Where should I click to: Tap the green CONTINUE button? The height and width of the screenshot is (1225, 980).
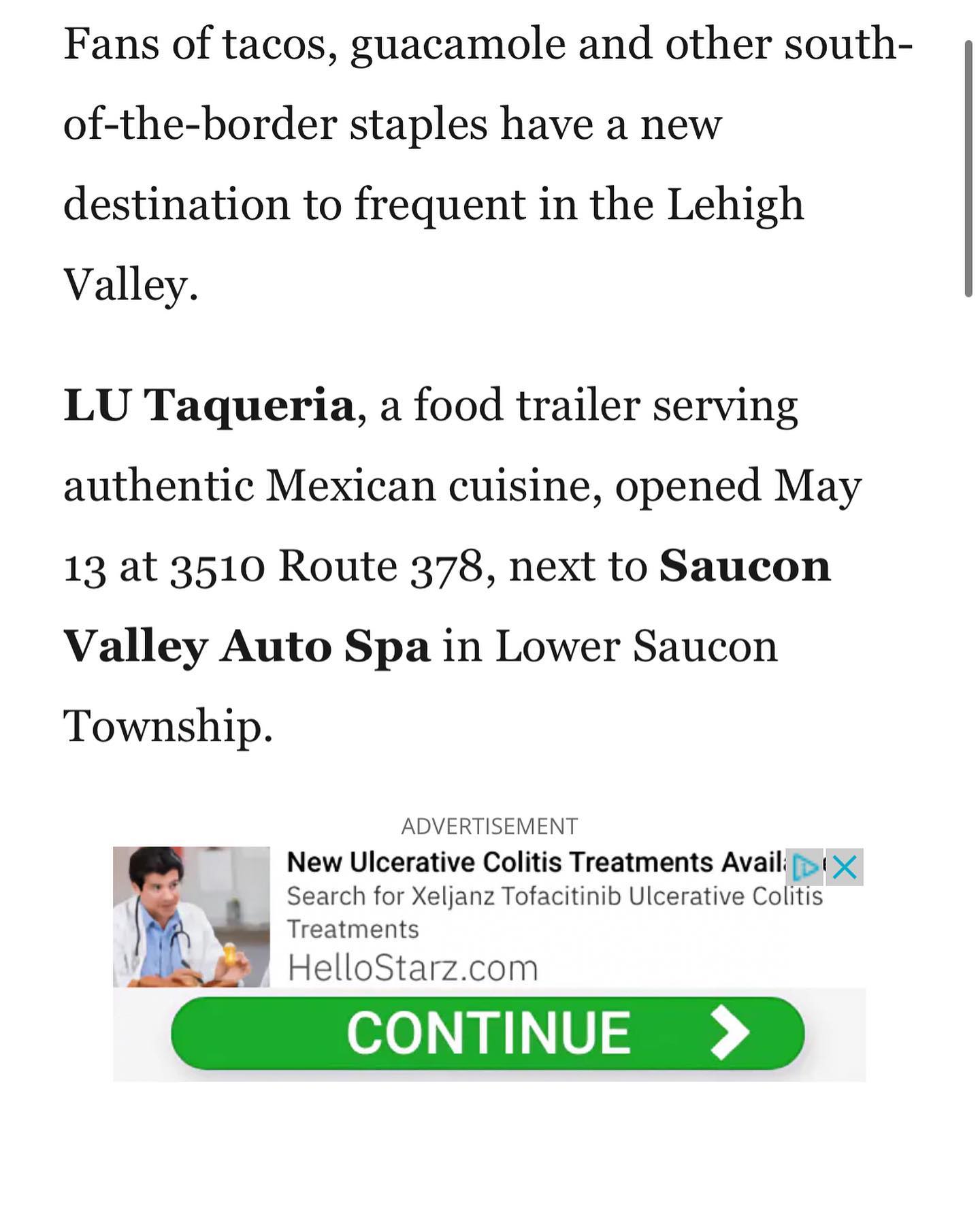[x=487, y=1033]
